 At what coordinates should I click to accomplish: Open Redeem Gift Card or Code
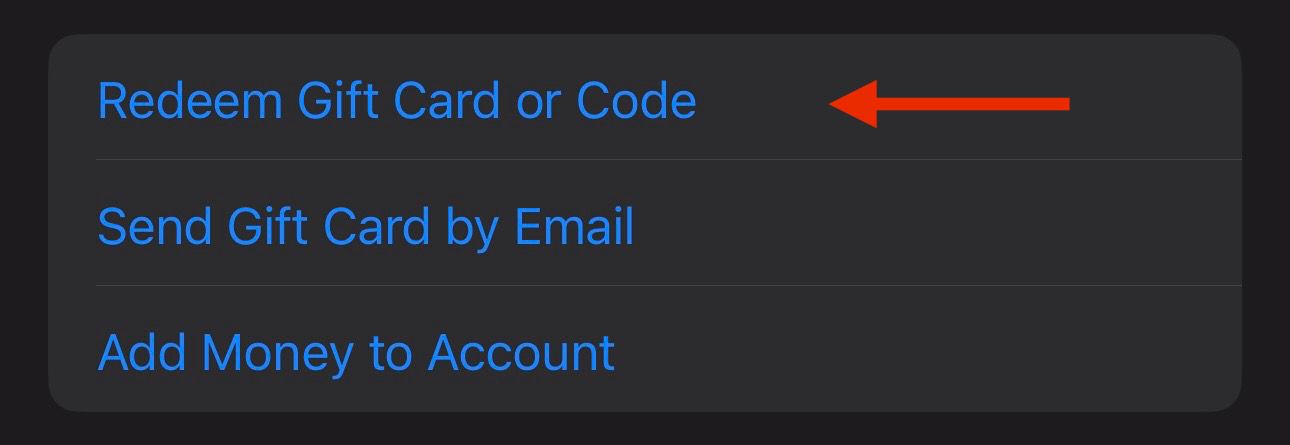(396, 102)
